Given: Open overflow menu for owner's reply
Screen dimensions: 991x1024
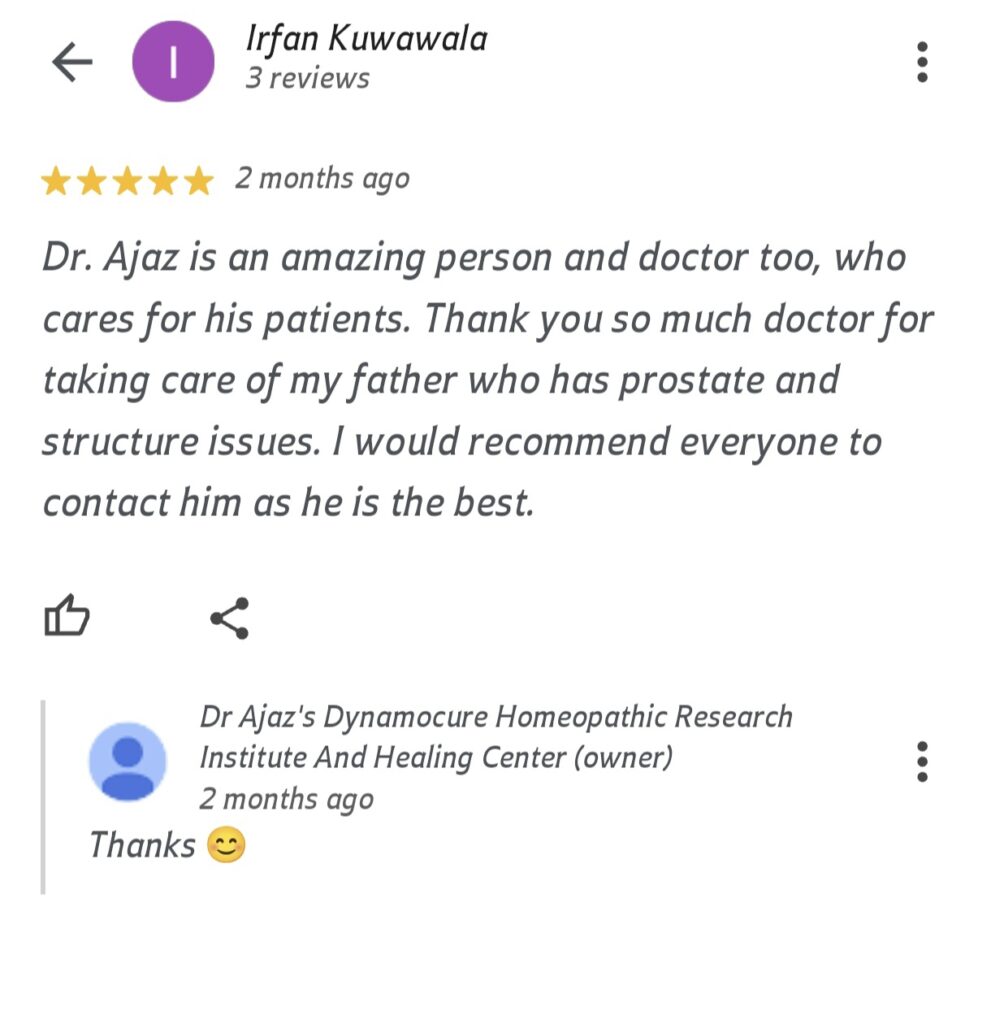Looking at the screenshot, I should 921,762.
